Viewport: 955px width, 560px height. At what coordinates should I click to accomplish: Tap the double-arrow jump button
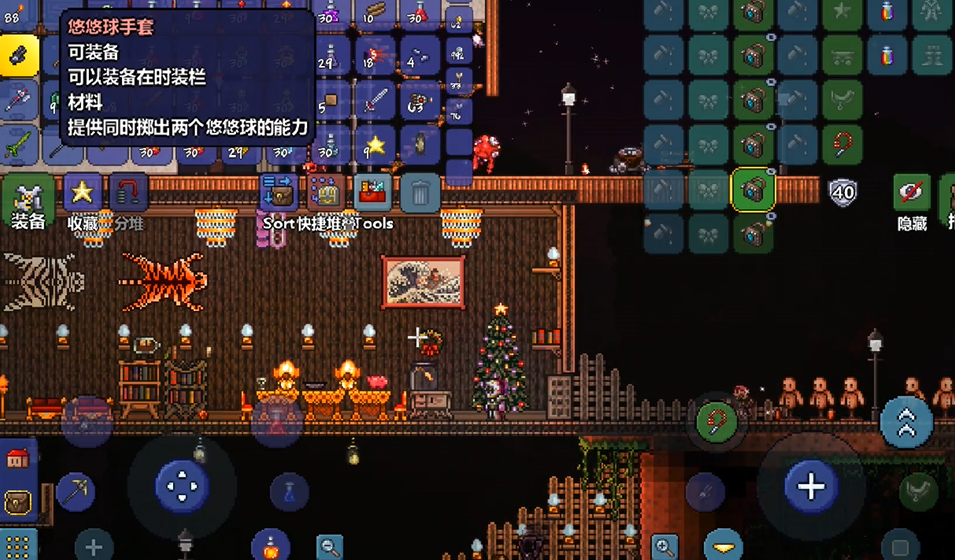click(906, 422)
